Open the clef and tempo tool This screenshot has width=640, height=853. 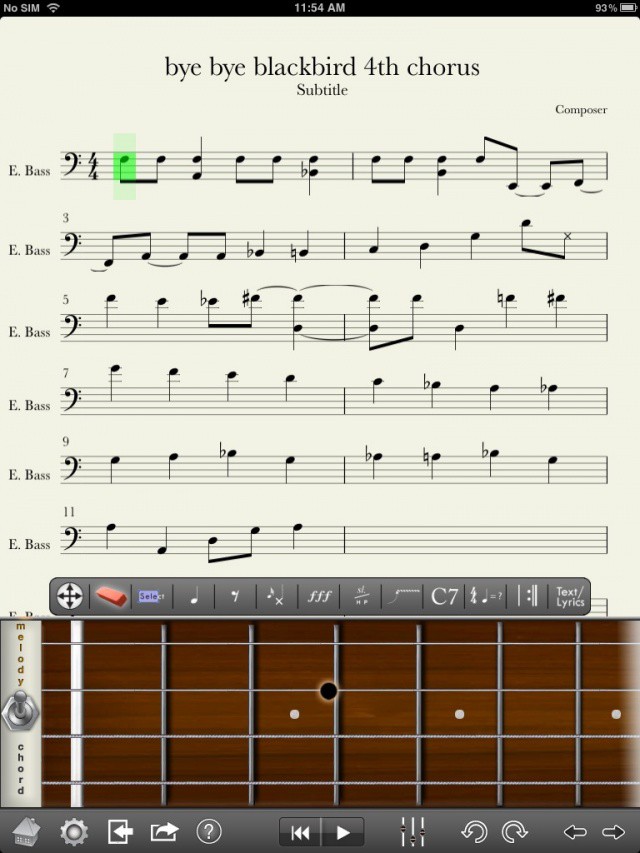point(487,597)
